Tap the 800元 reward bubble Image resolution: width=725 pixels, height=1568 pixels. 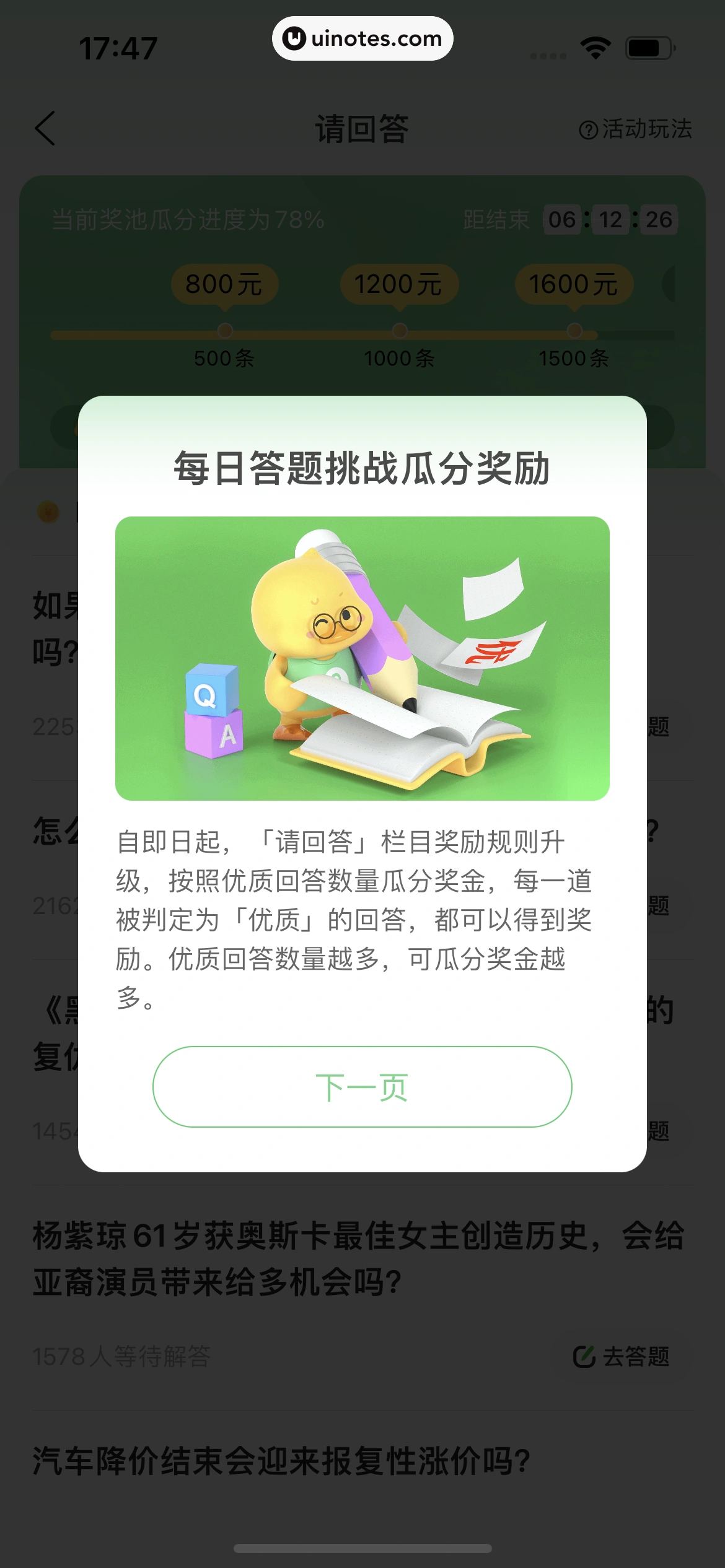point(224,285)
